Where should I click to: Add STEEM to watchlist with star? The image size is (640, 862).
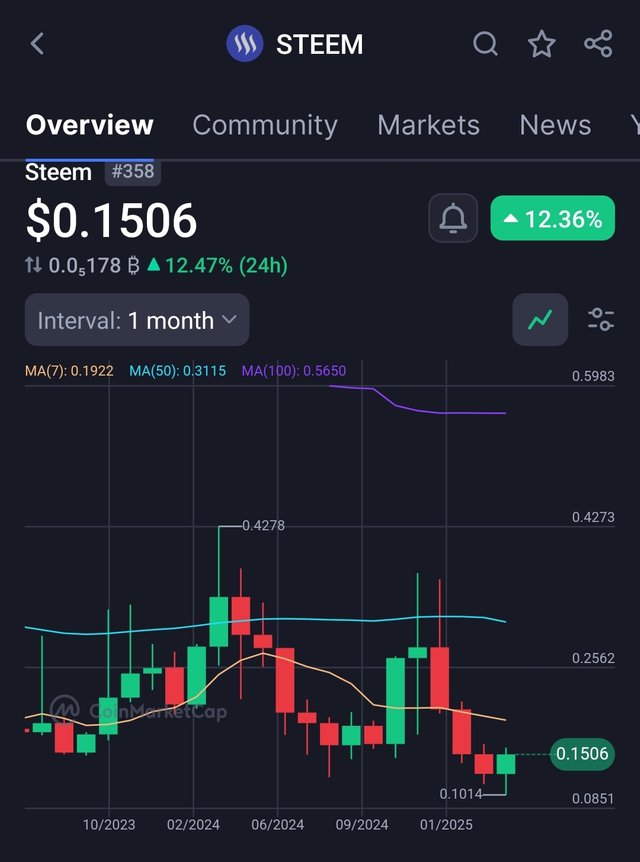click(542, 44)
